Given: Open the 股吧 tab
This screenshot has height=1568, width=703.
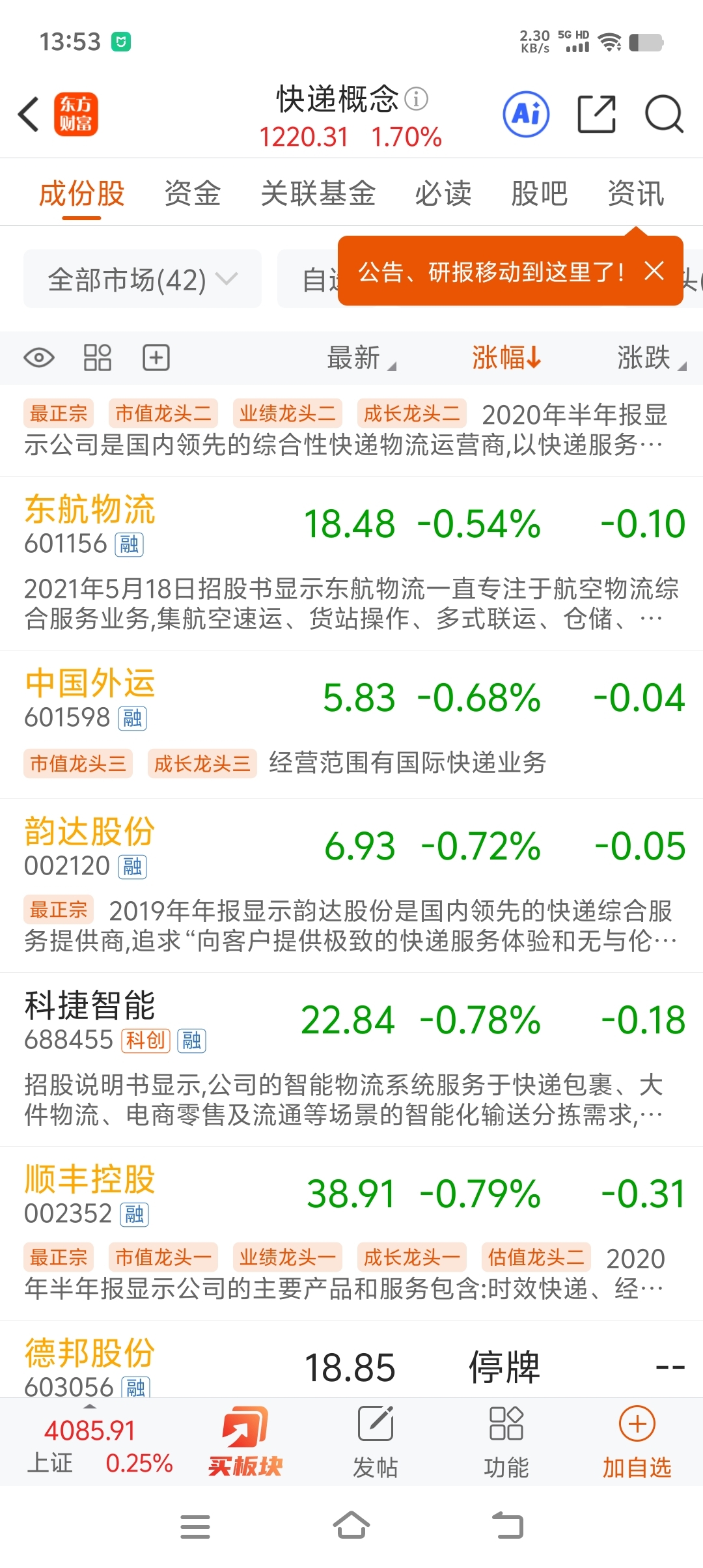Looking at the screenshot, I should click(x=539, y=193).
